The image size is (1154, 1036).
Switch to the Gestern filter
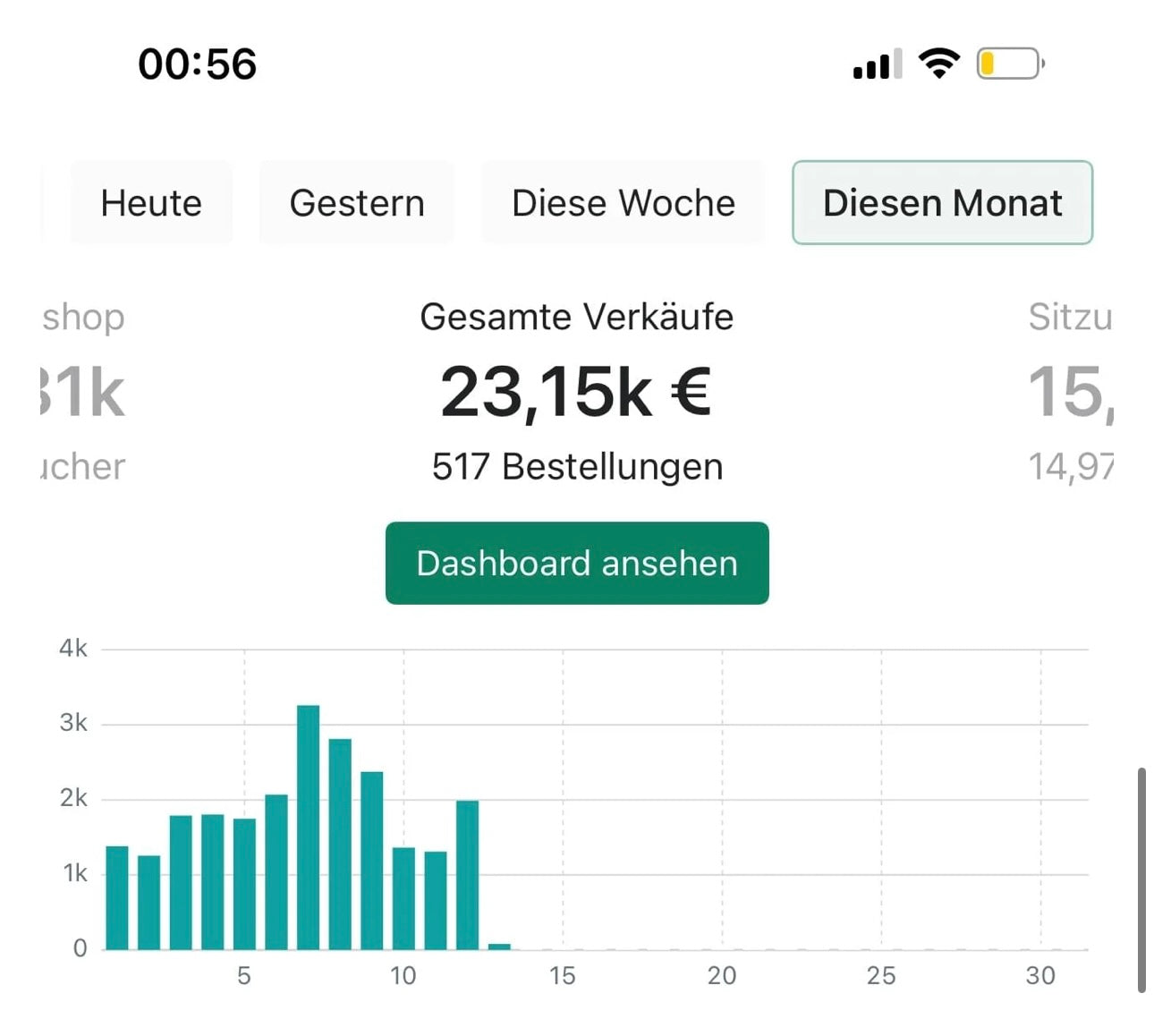(356, 203)
